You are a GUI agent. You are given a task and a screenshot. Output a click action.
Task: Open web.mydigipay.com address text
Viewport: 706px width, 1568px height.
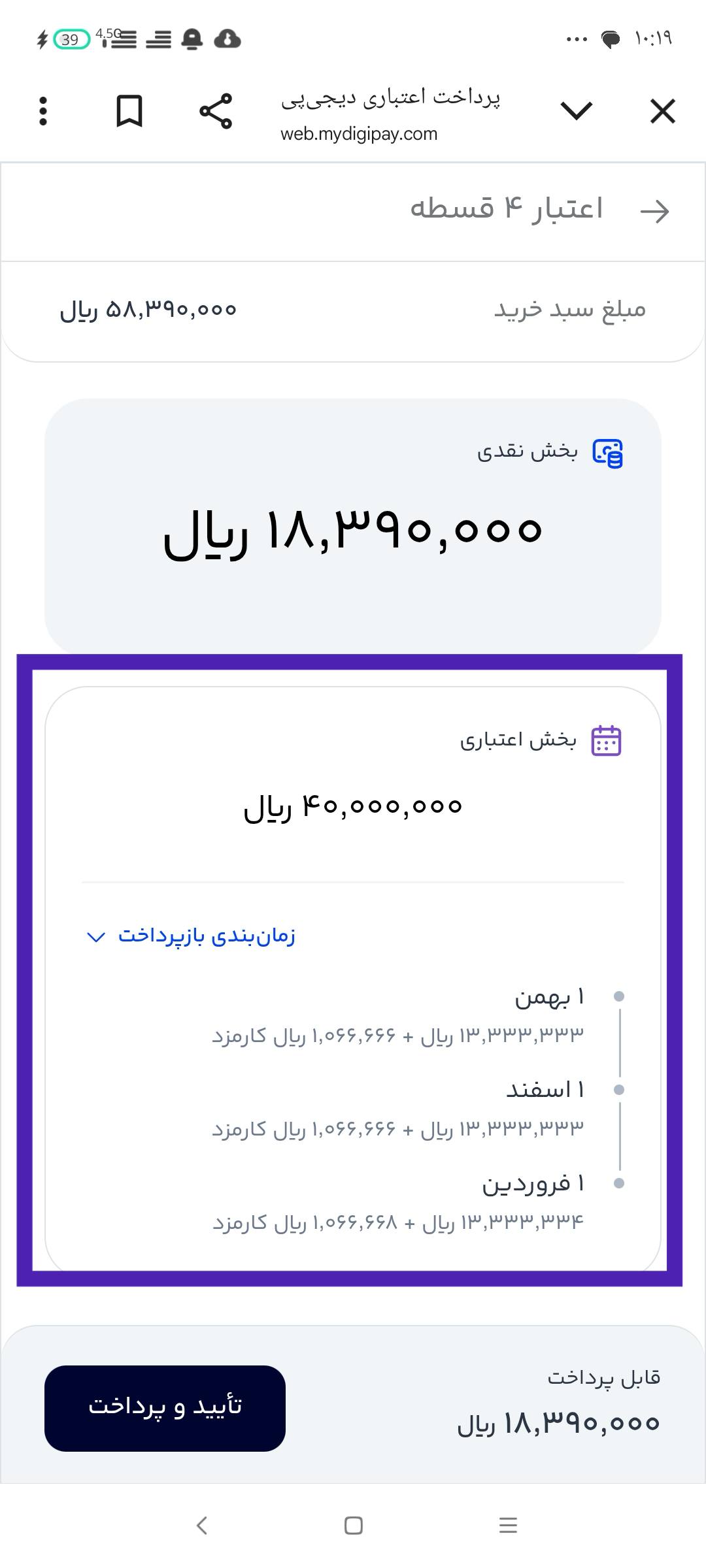pos(358,134)
